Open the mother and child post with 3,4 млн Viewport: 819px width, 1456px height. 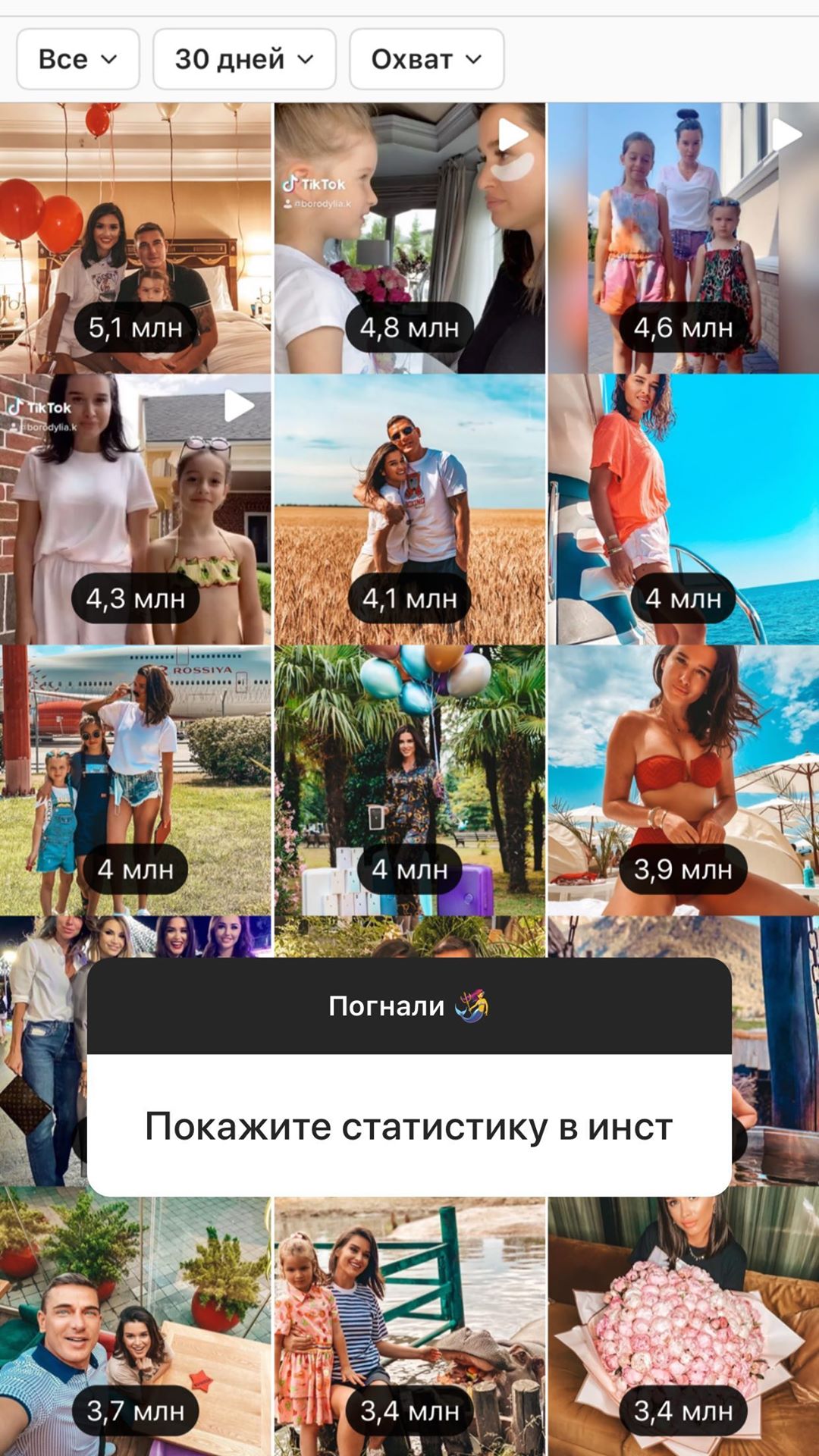pyautogui.click(x=409, y=1323)
